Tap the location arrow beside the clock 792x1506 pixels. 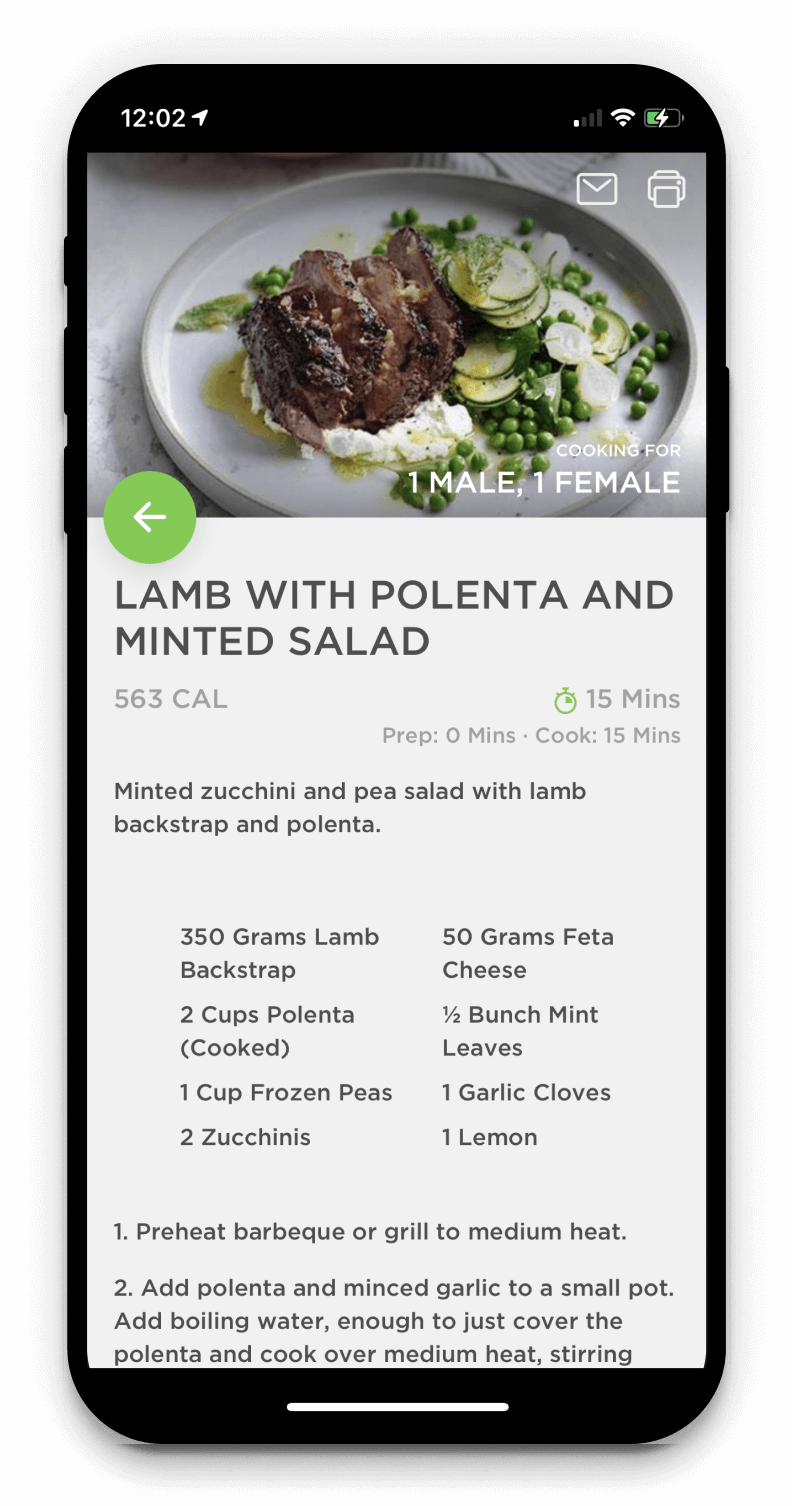pos(200,116)
